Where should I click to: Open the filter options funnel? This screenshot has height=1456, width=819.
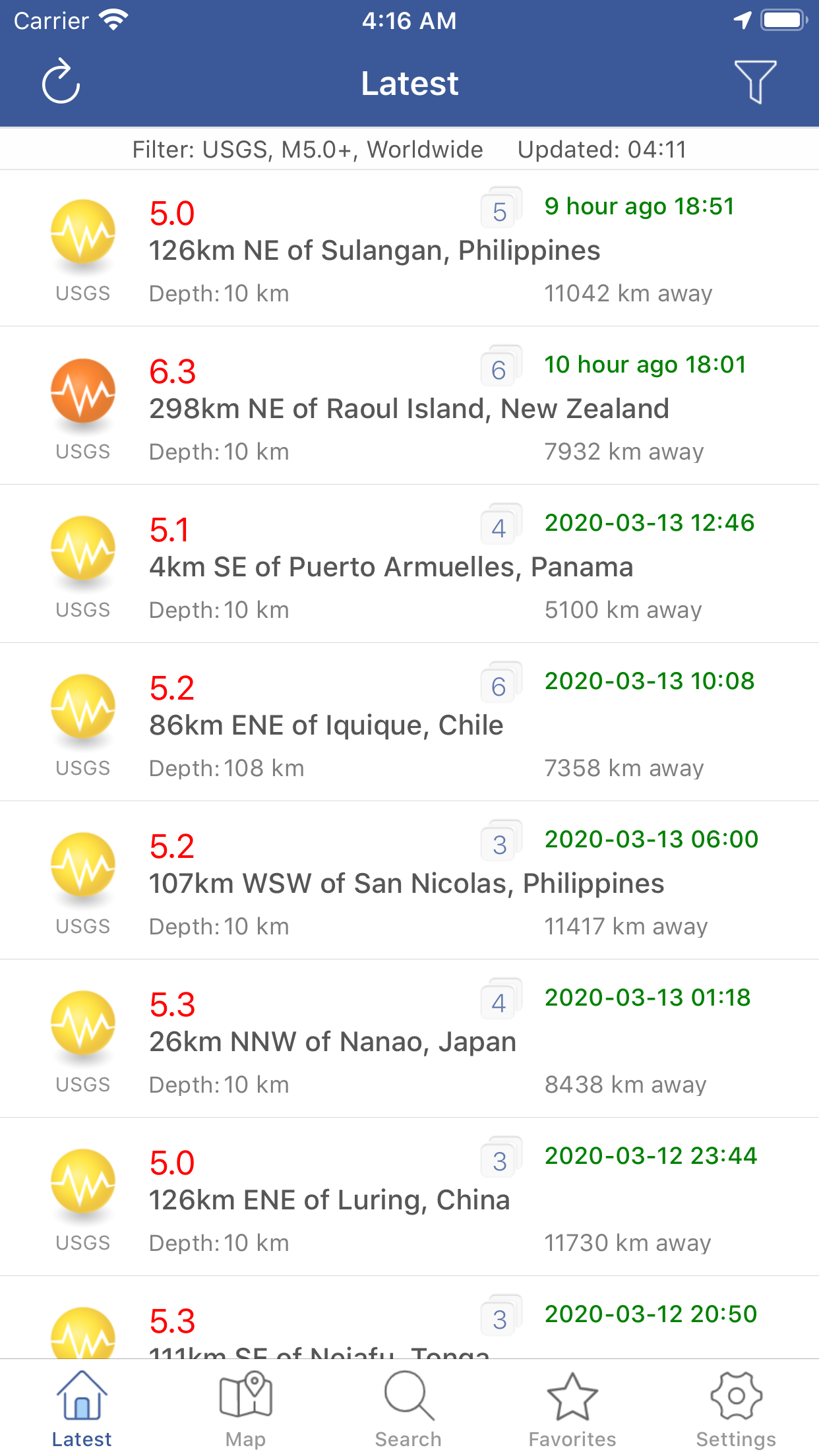point(755,82)
